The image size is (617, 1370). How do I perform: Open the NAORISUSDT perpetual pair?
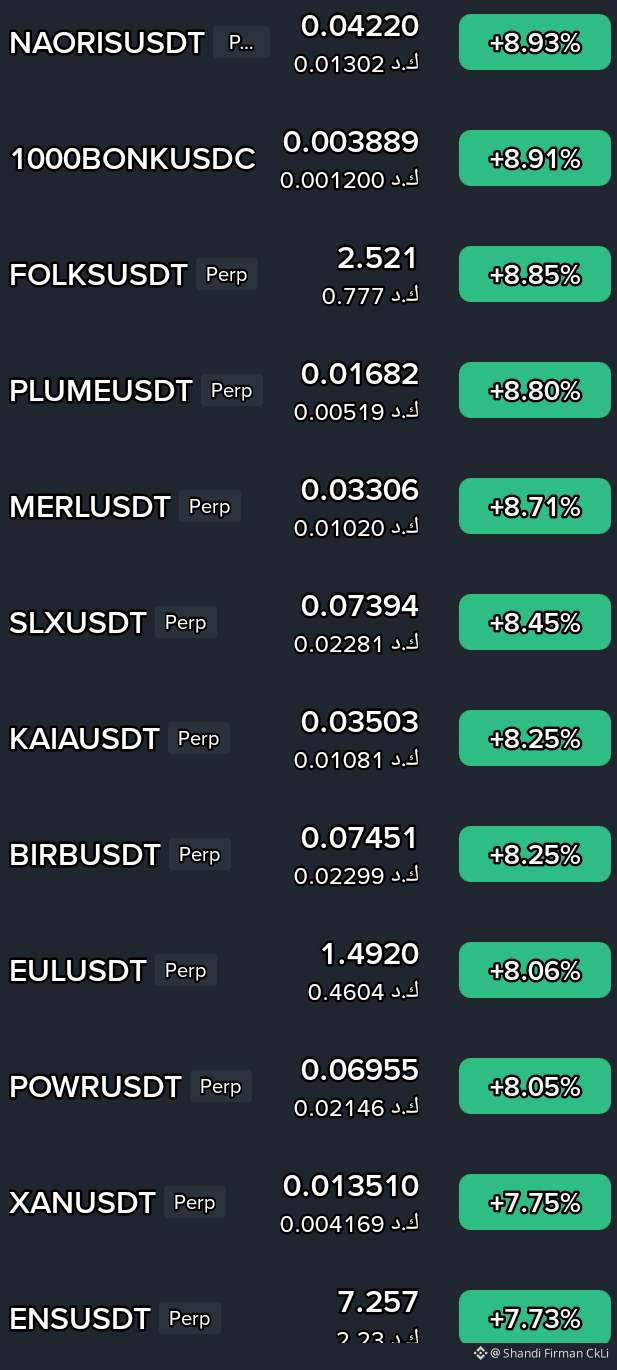click(308, 43)
